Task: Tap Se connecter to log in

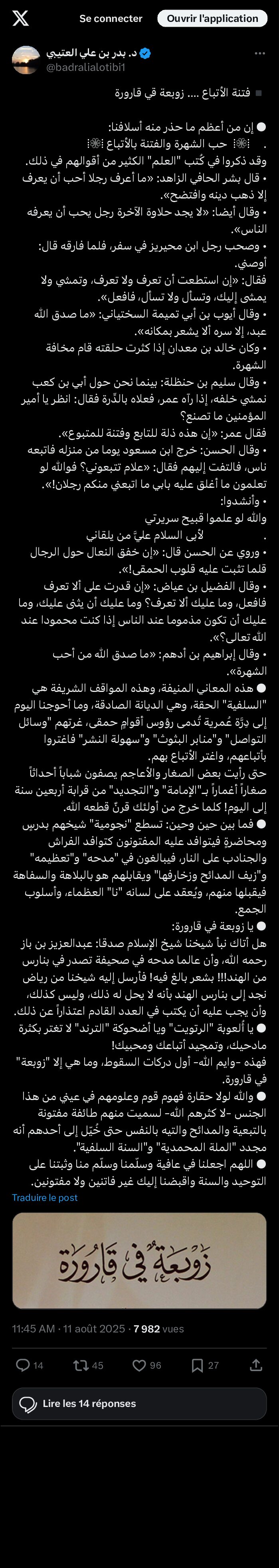Action: [x=110, y=19]
